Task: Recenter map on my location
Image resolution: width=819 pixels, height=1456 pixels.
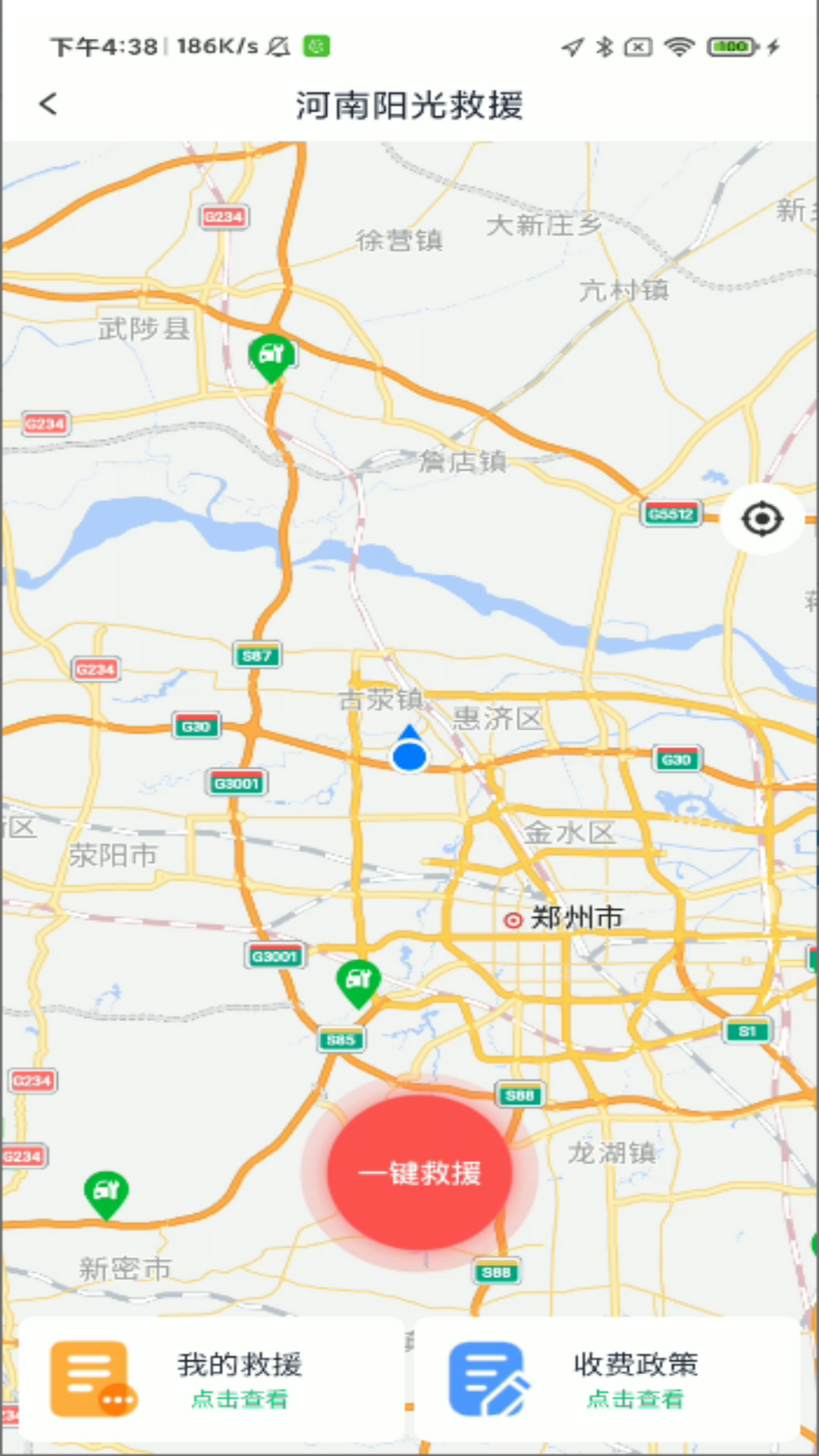Action: pyautogui.click(x=761, y=519)
